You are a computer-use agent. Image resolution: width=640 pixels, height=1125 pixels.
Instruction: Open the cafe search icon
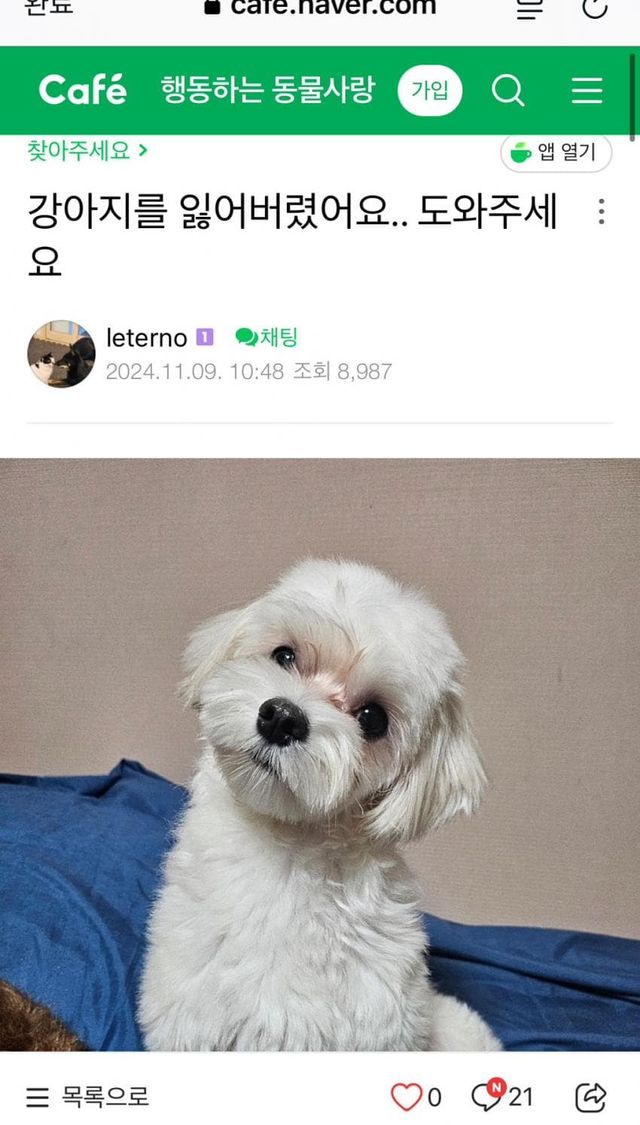(508, 90)
